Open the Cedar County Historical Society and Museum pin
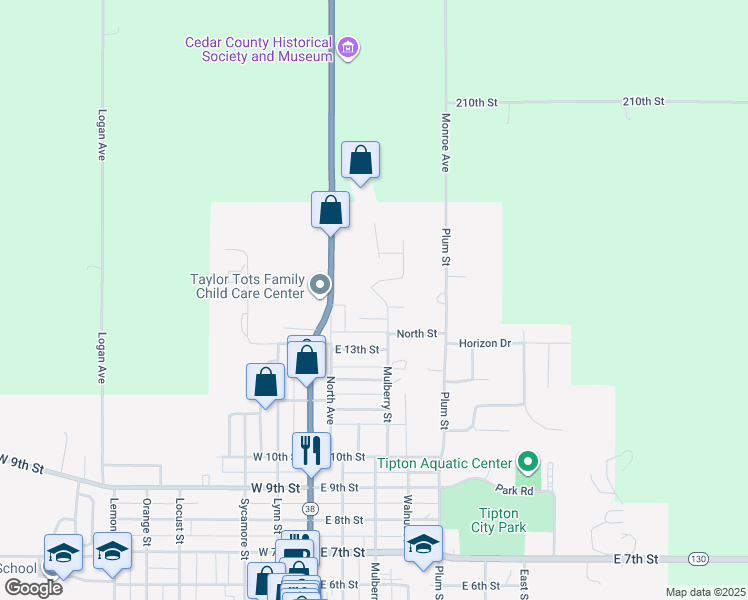Image resolution: width=748 pixels, height=600 pixels. point(348,48)
